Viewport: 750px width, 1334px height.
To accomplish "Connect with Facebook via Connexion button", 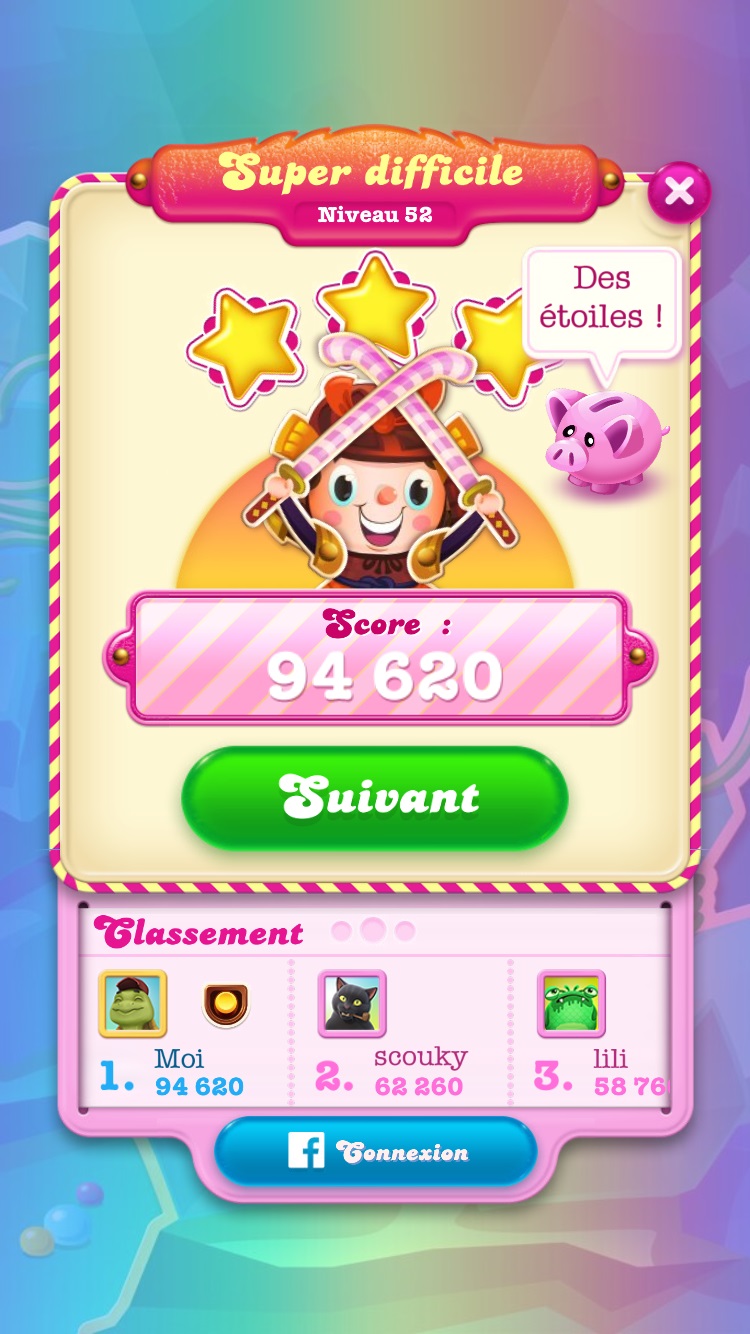I will [x=375, y=1152].
